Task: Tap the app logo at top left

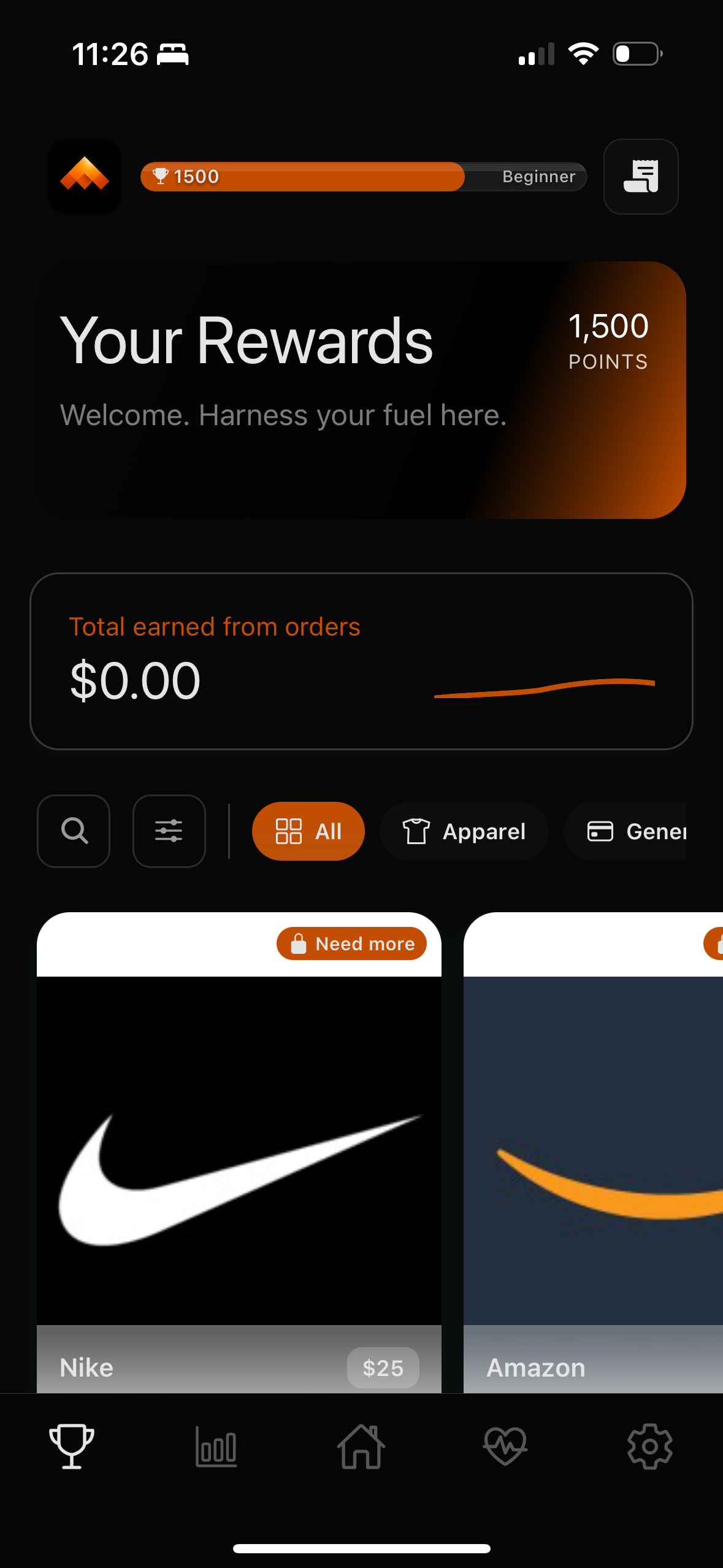Action: [x=85, y=177]
